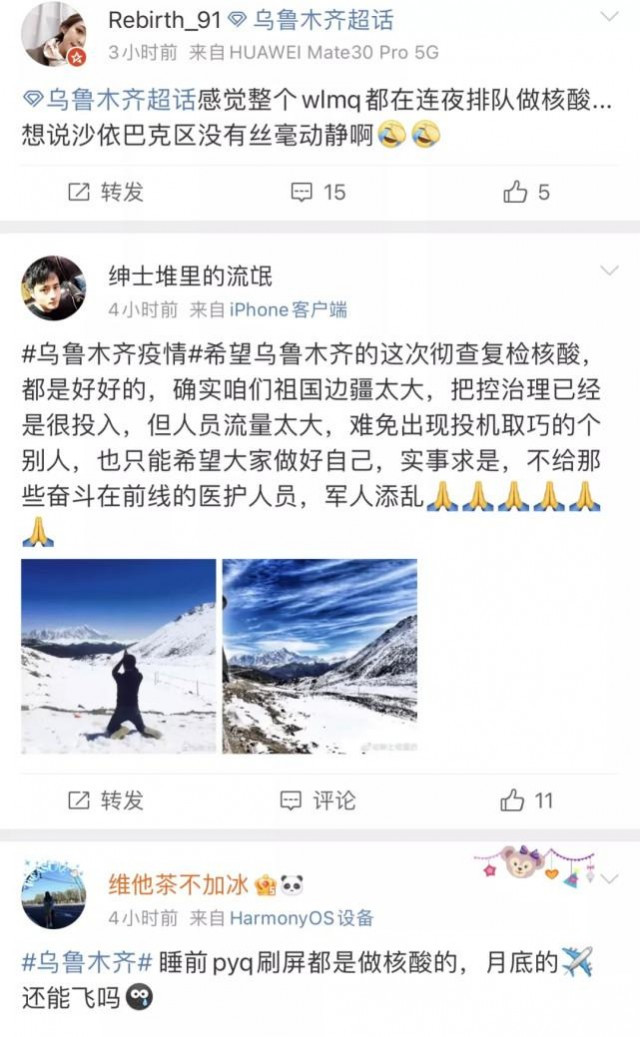
Task: Open the 乌鲁木齐超话 tag inside Rebirth_91's post text
Action: coord(109,100)
